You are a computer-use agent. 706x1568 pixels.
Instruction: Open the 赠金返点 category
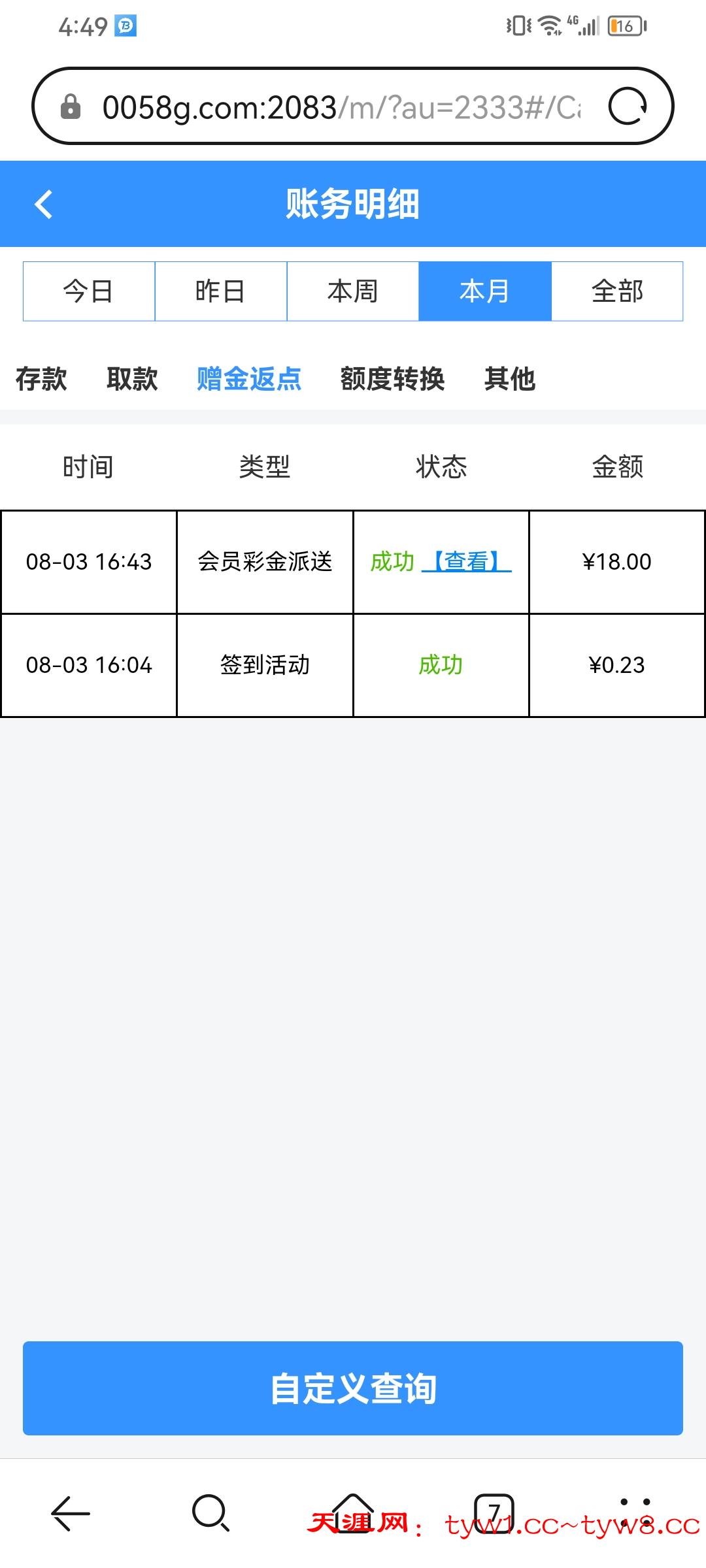click(249, 379)
